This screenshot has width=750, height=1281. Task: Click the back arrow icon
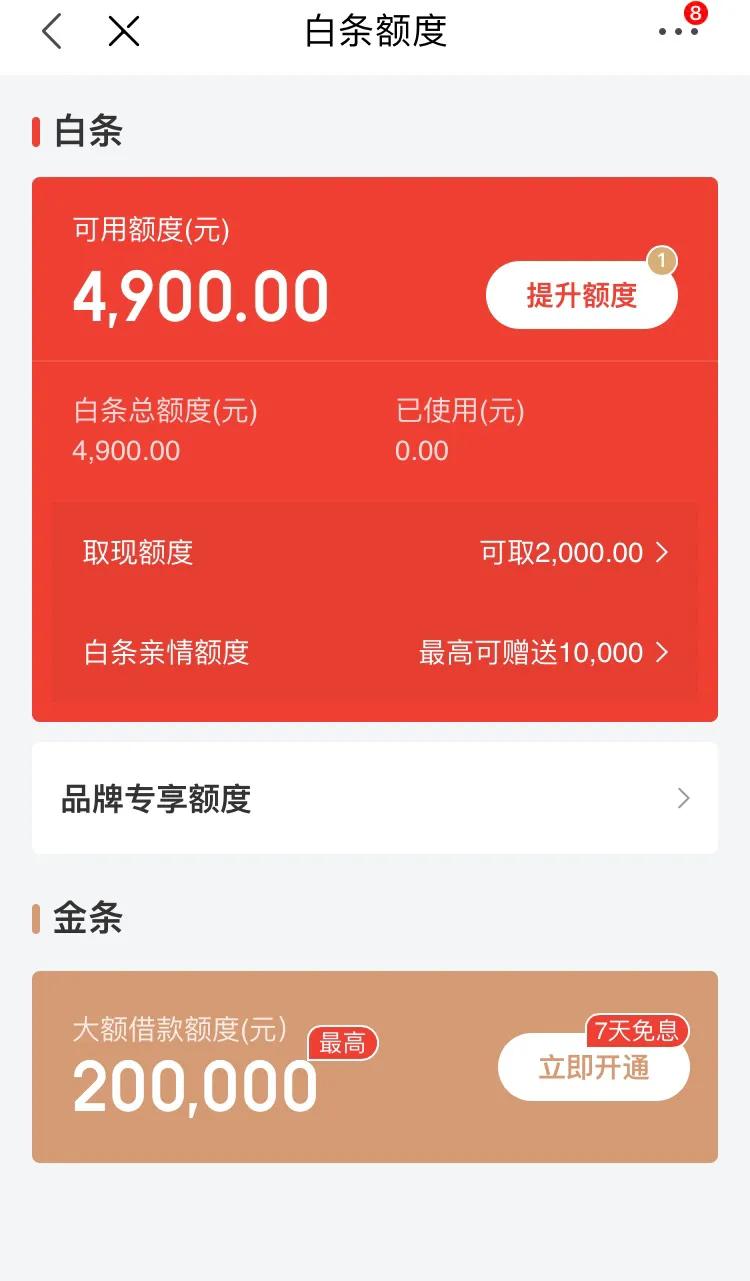(50, 31)
